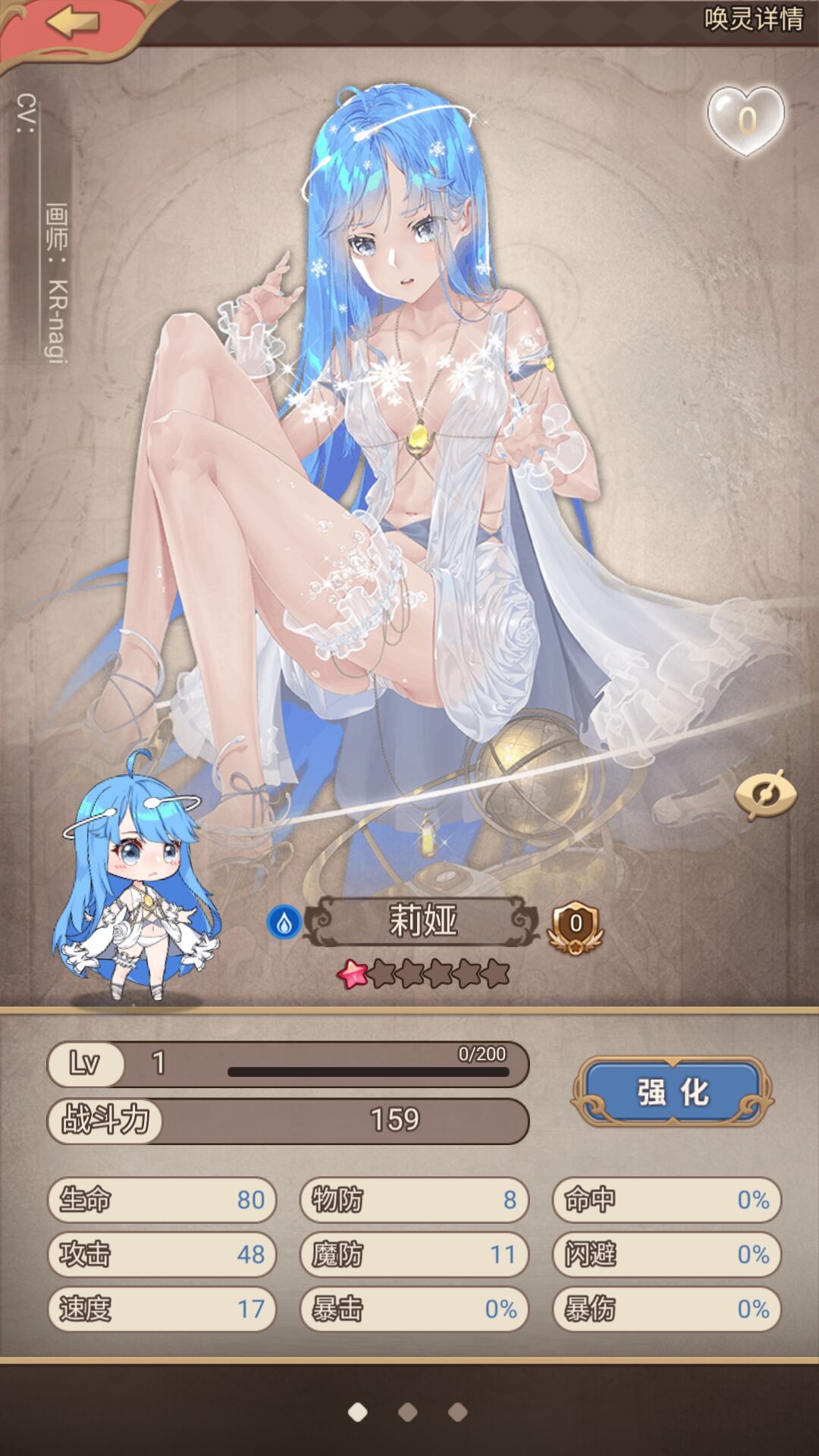This screenshot has height=1456, width=819.
Task: Toggle the eye icon to hide interface
Action: (766, 795)
